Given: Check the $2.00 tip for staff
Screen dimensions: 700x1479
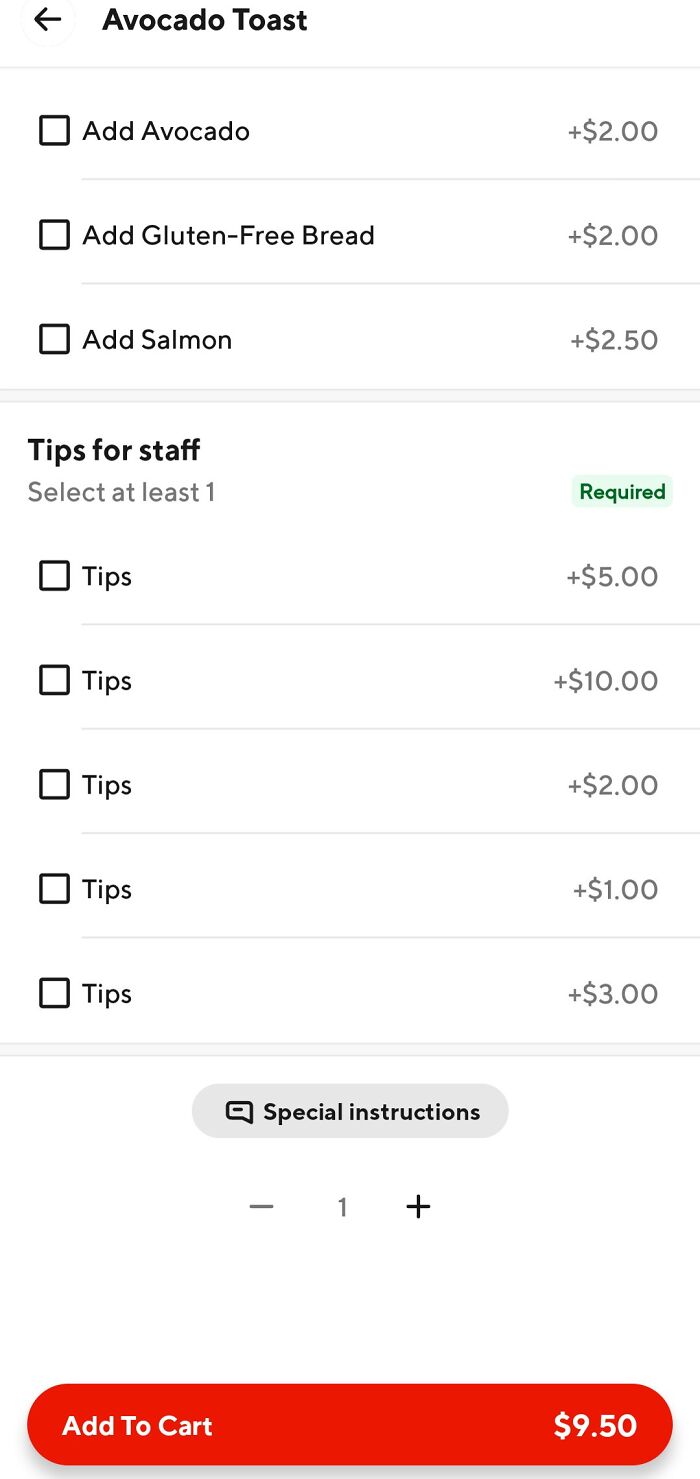Looking at the screenshot, I should click(54, 785).
